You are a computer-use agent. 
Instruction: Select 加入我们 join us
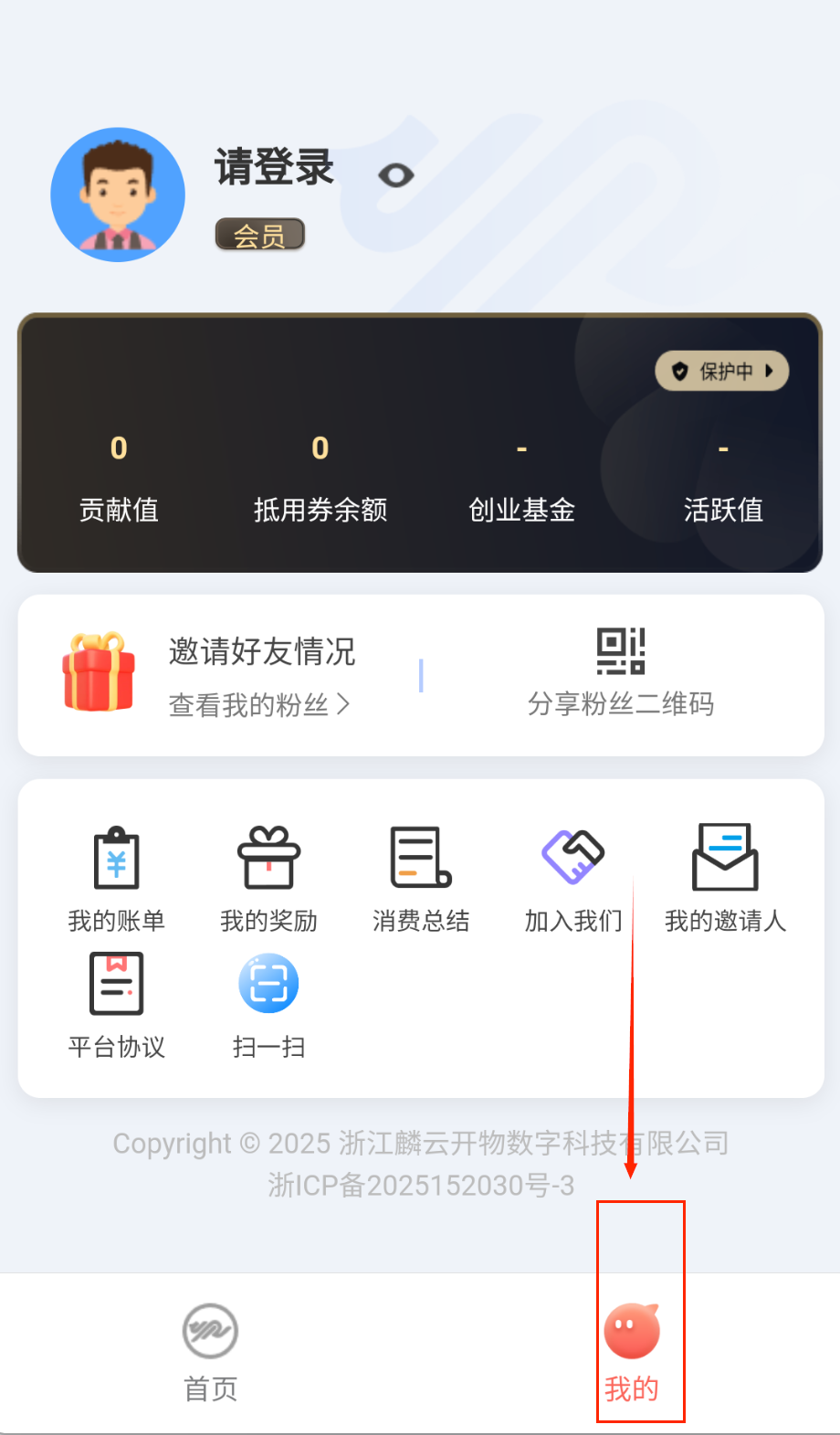click(x=573, y=878)
